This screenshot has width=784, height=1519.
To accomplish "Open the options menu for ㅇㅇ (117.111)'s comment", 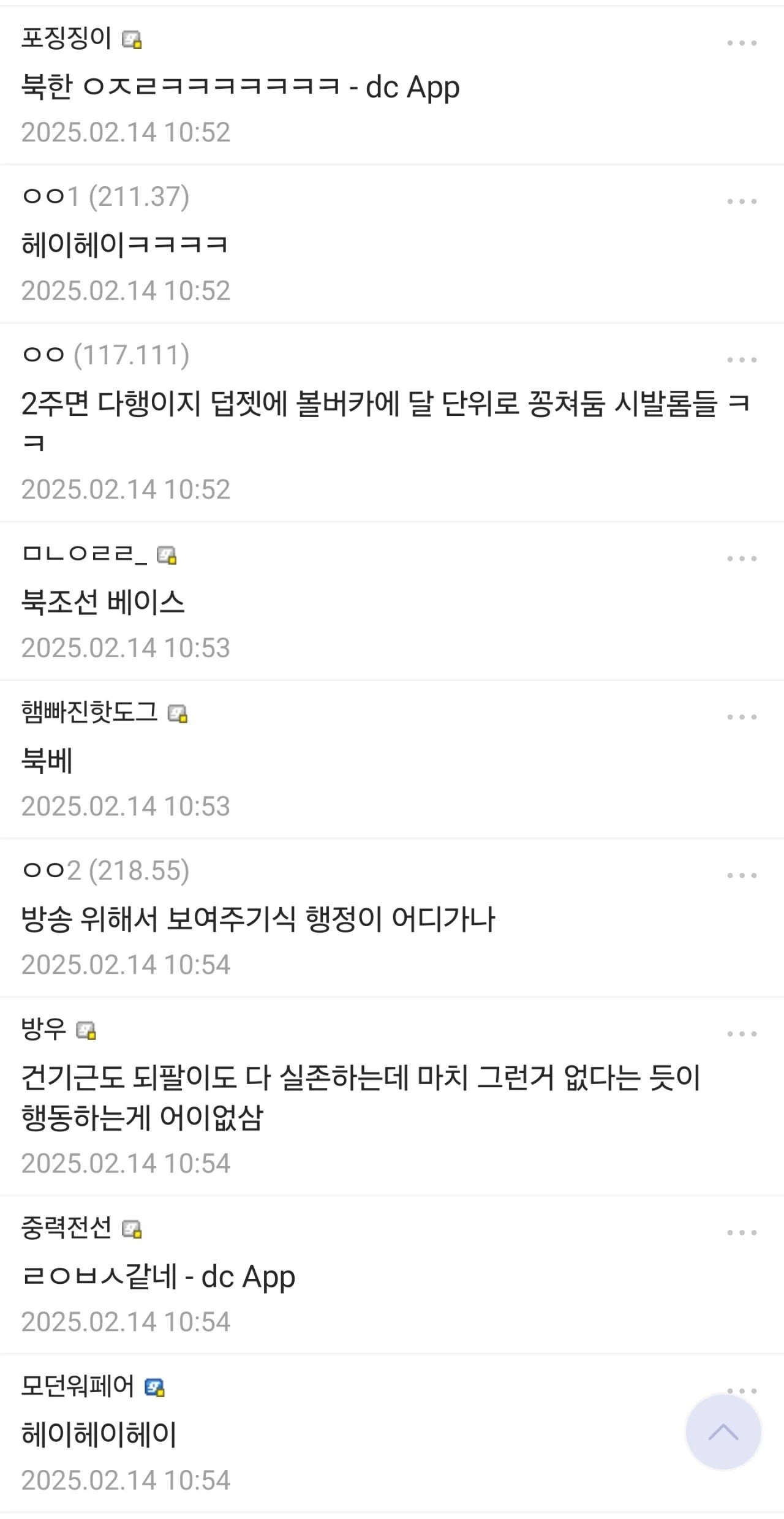I will pos(742,360).
